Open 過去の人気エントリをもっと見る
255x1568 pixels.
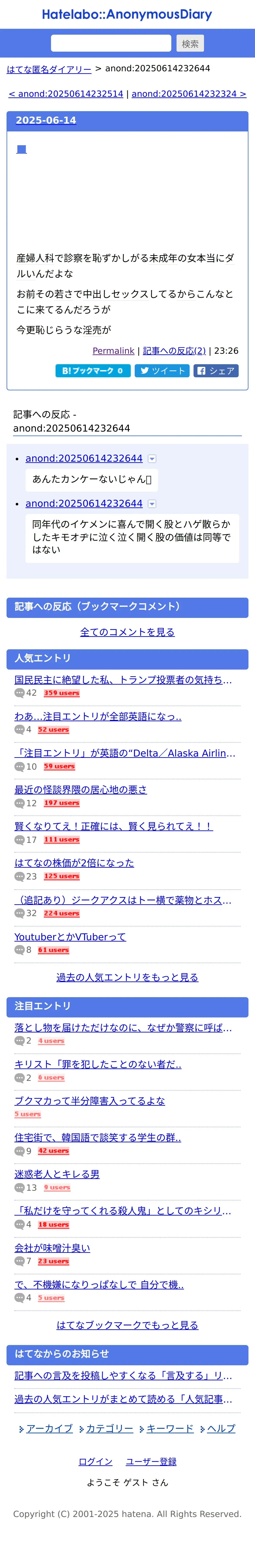tap(127, 977)
